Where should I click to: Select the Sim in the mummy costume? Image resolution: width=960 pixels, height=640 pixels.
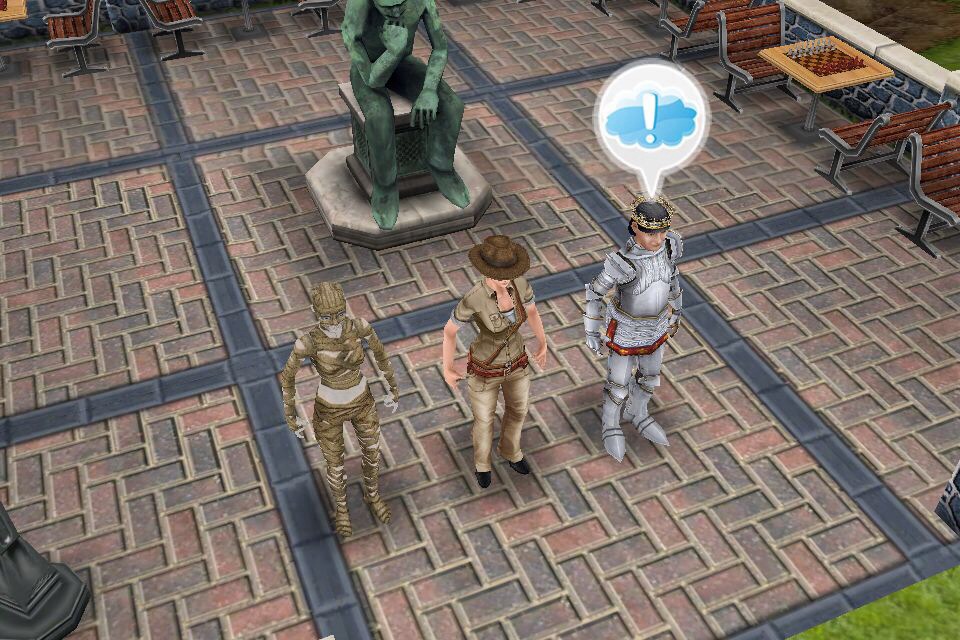[341, 400]
